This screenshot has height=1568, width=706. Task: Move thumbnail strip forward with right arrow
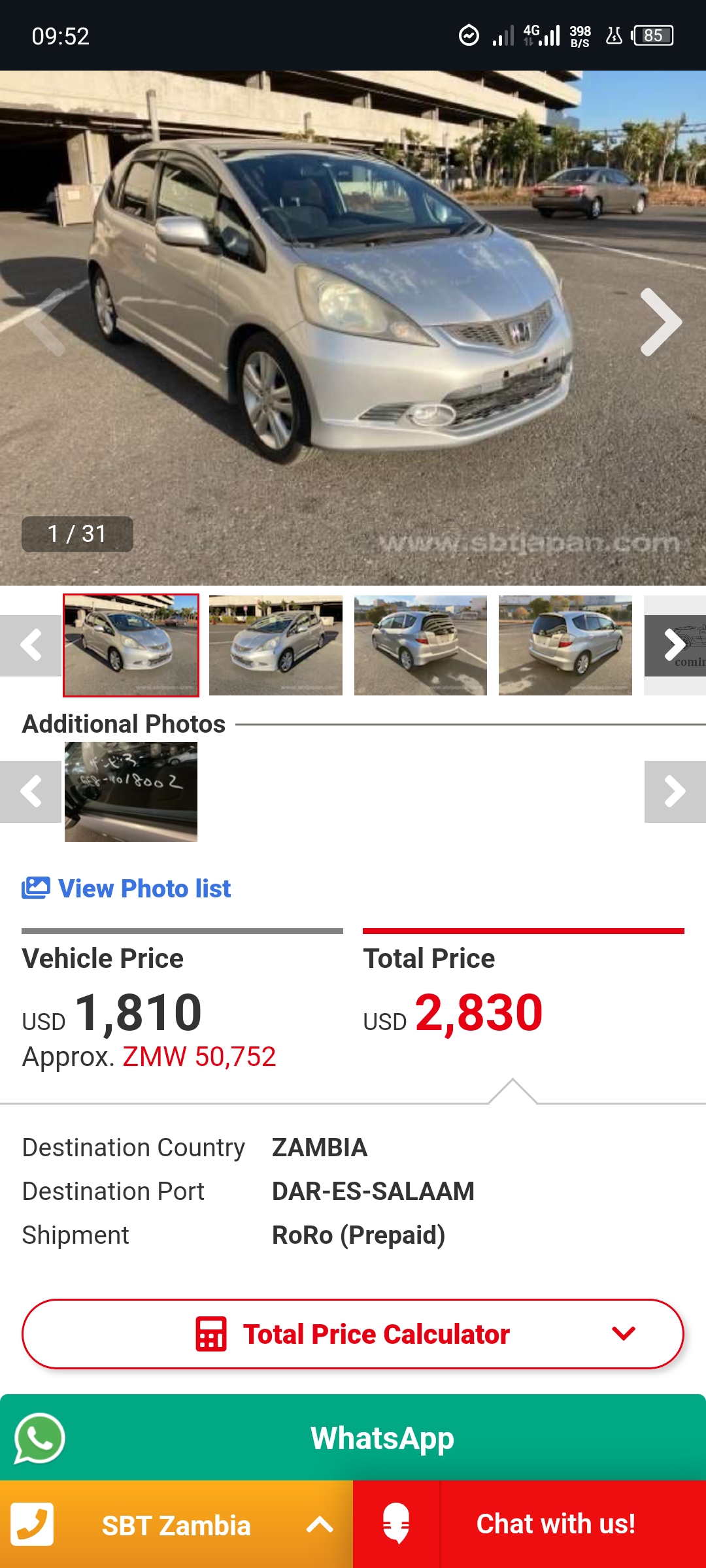[x=675, y=645]
